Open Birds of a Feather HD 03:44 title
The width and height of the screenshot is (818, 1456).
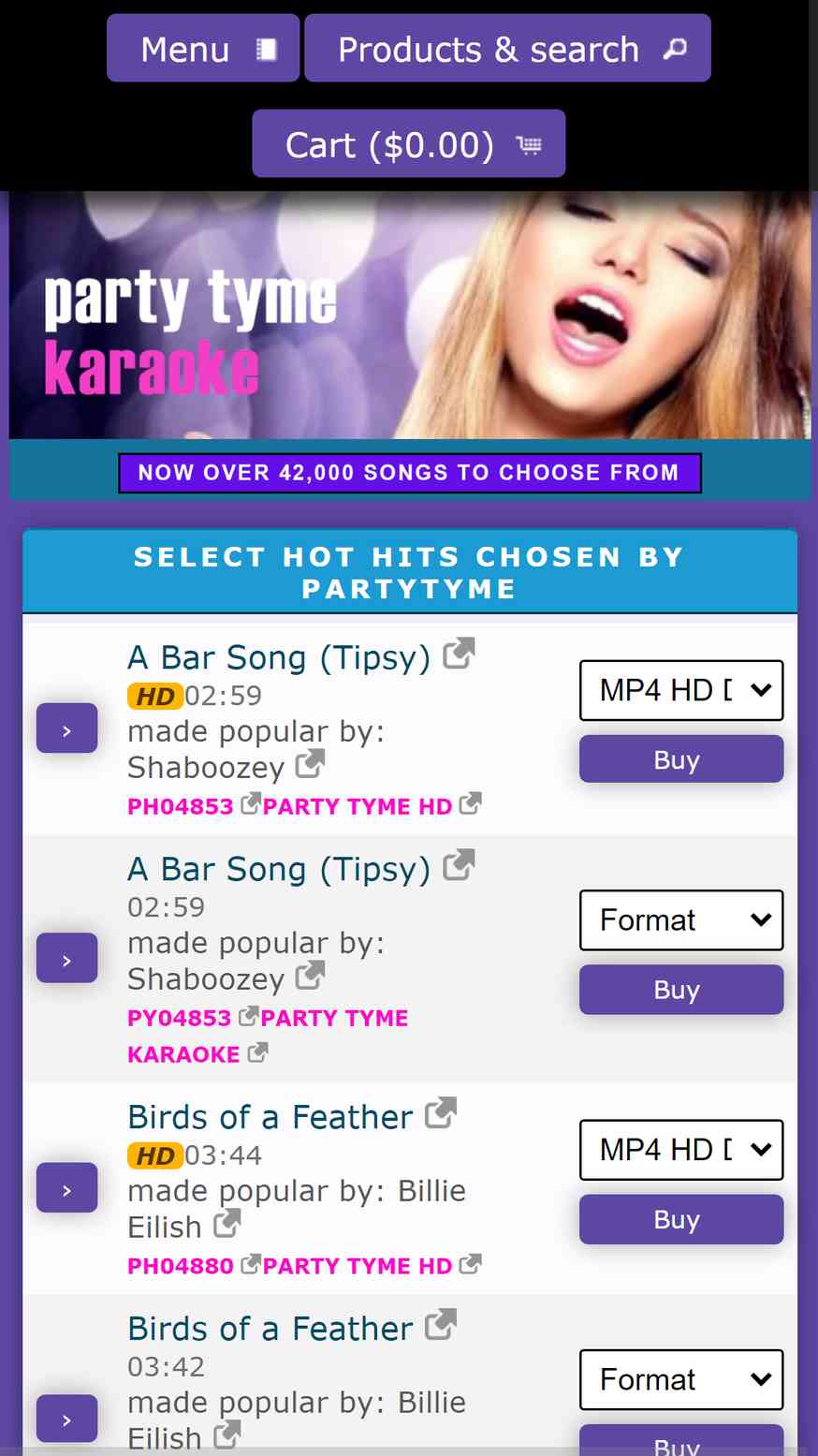tap(270, 1117)
